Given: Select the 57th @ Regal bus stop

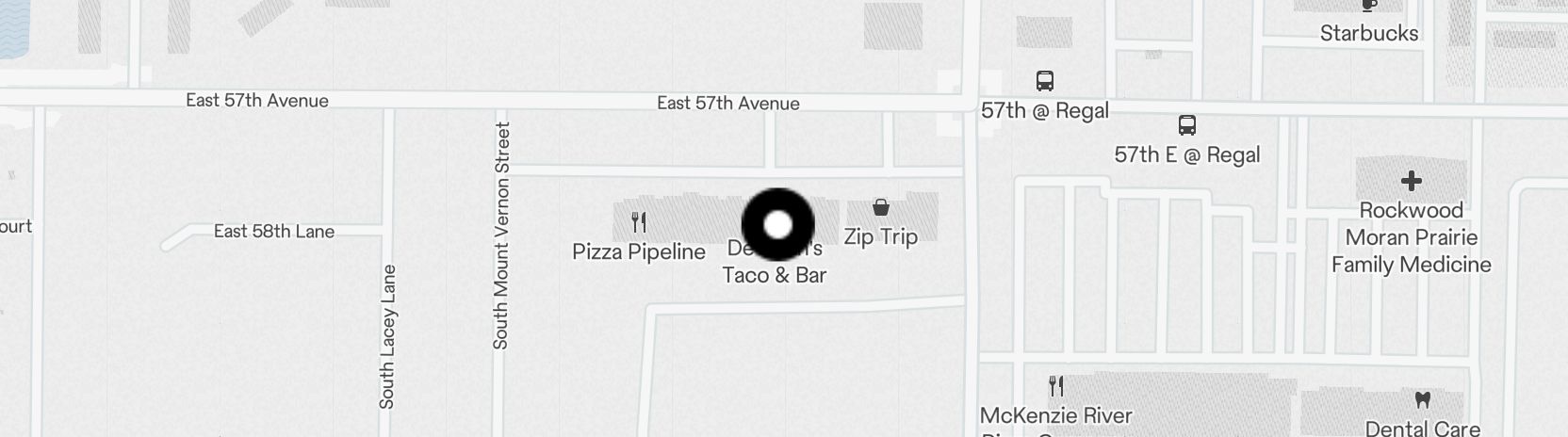Looking at the screenshot, I should pos(1044,81).
